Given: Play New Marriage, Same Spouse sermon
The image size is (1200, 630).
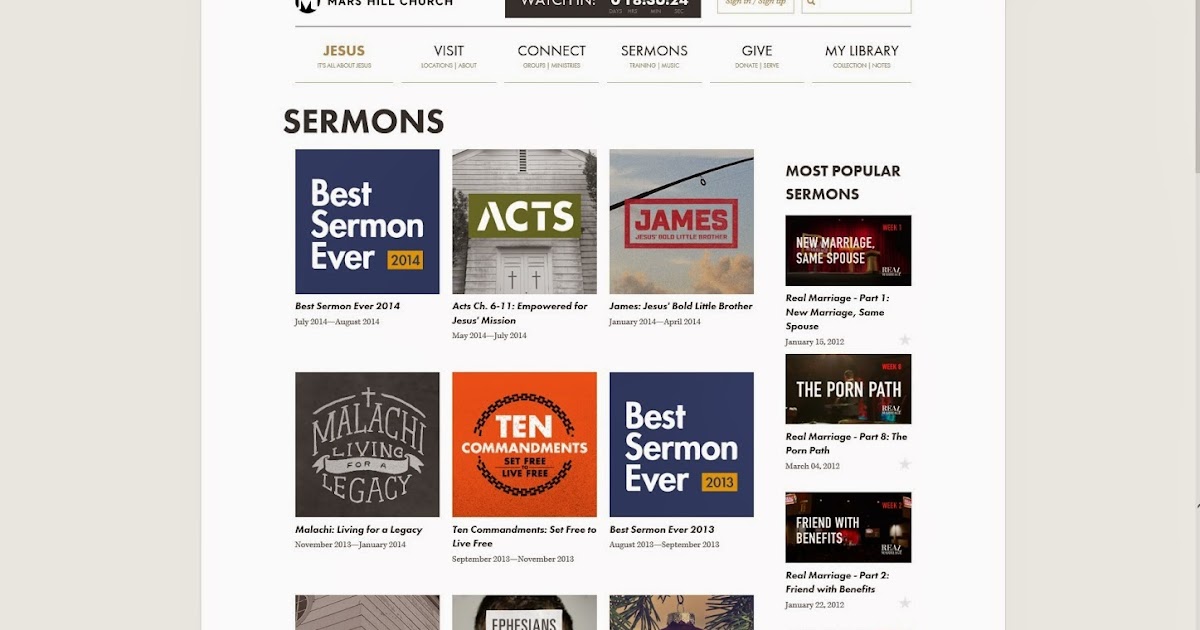Looking at the screenshot, I should 848,250.
